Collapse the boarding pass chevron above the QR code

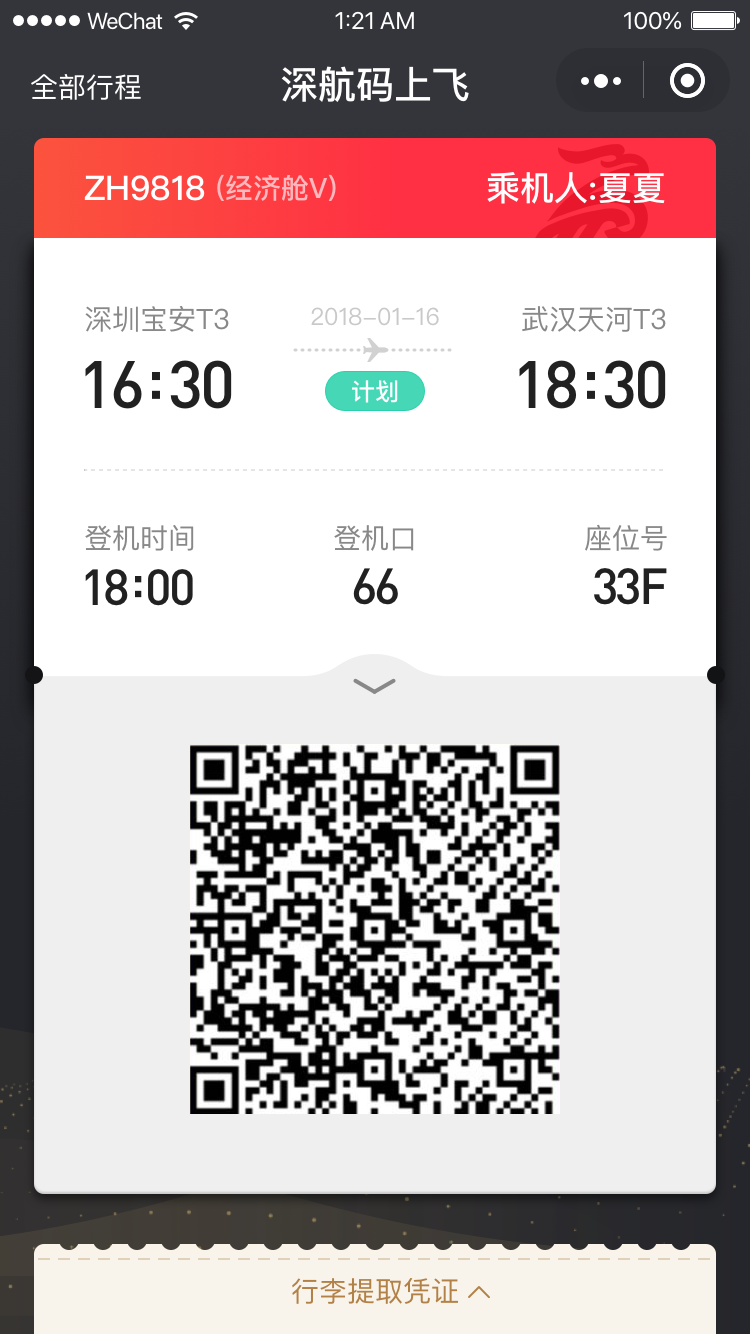coord(375,686)
